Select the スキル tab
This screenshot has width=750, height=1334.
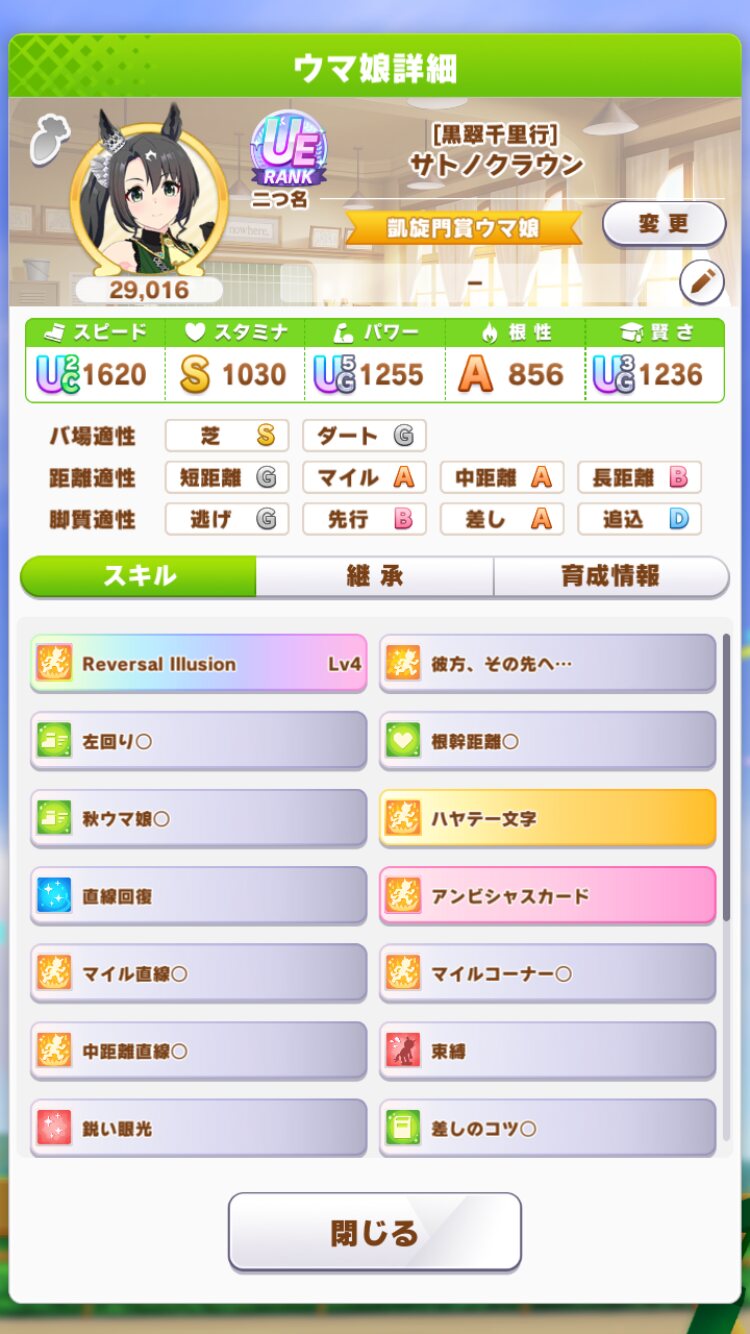[139, 576]
